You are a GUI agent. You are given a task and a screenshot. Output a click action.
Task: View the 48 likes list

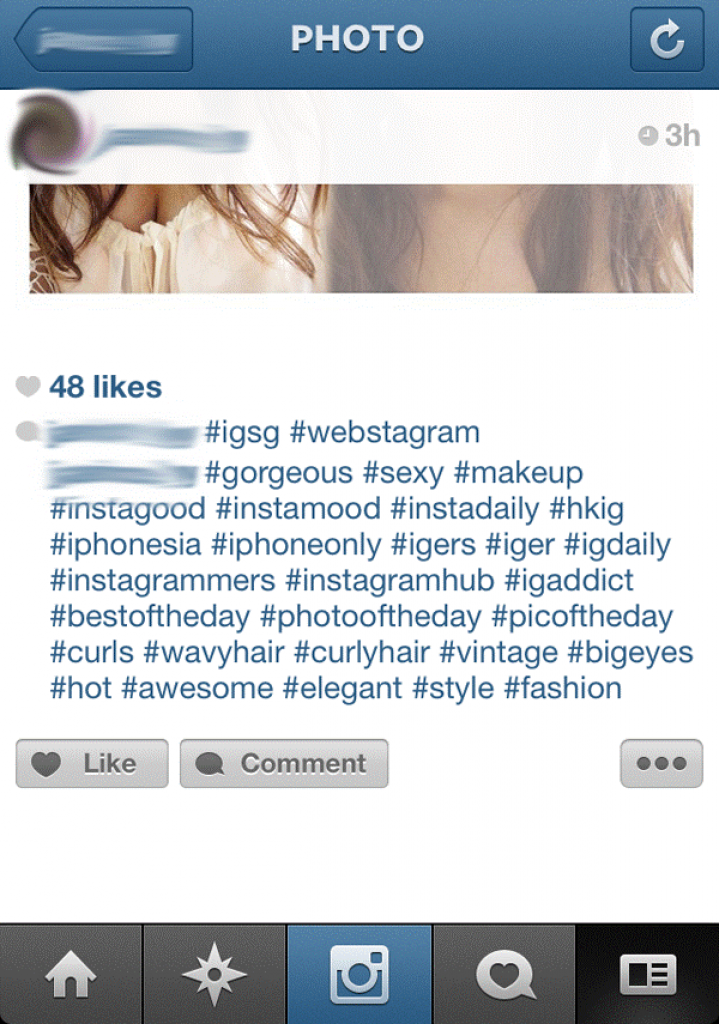[104, 387]
